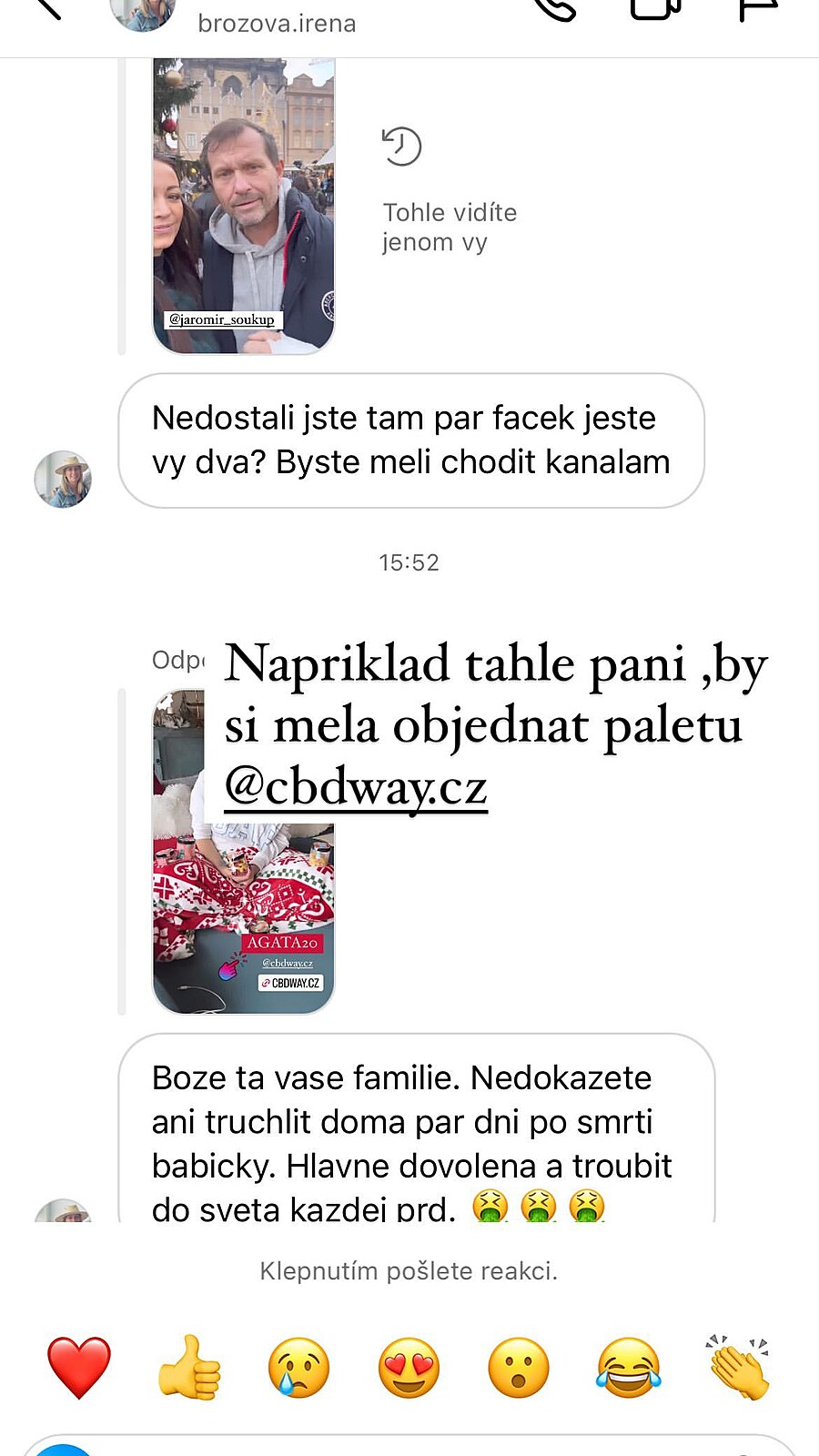The width and height of the screenshot is (819, 1456).
Task: Tap the sender avatar beside the 'Nedostali jste' message
Action: pos(63,479)
